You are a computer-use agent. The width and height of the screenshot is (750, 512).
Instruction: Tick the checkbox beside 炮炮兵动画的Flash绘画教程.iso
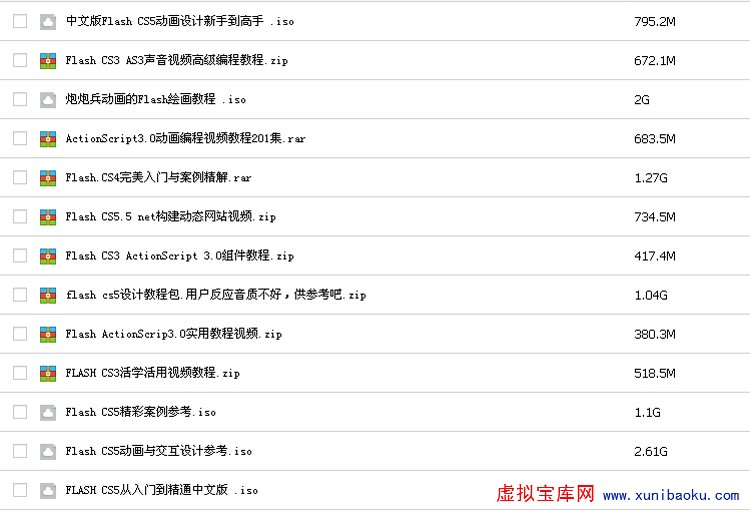pyautogui.click(x=20, y=99)
